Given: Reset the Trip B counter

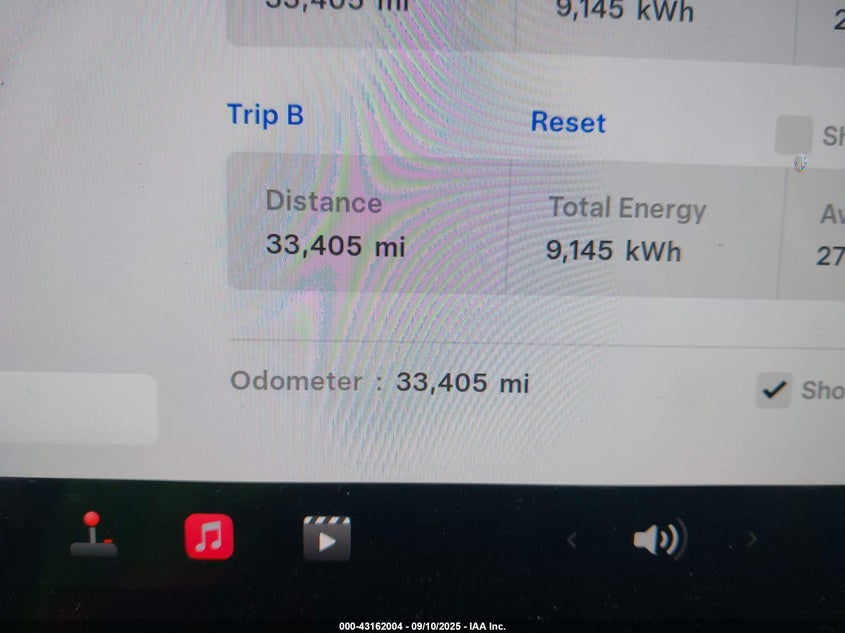Looking at the screenshot, I should 568,123.
